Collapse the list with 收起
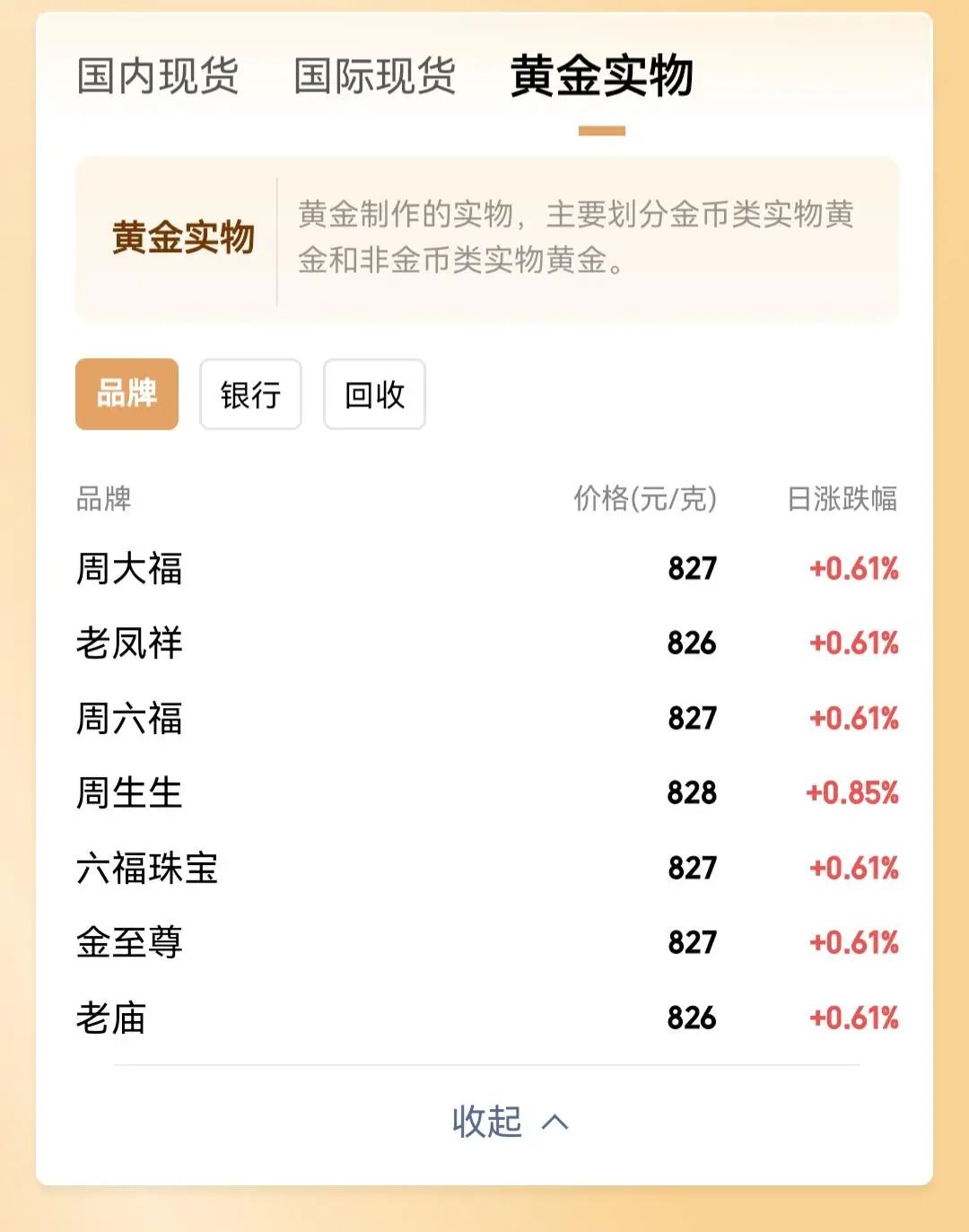This screenshot has height=1232, width=969. point(508,1122)
